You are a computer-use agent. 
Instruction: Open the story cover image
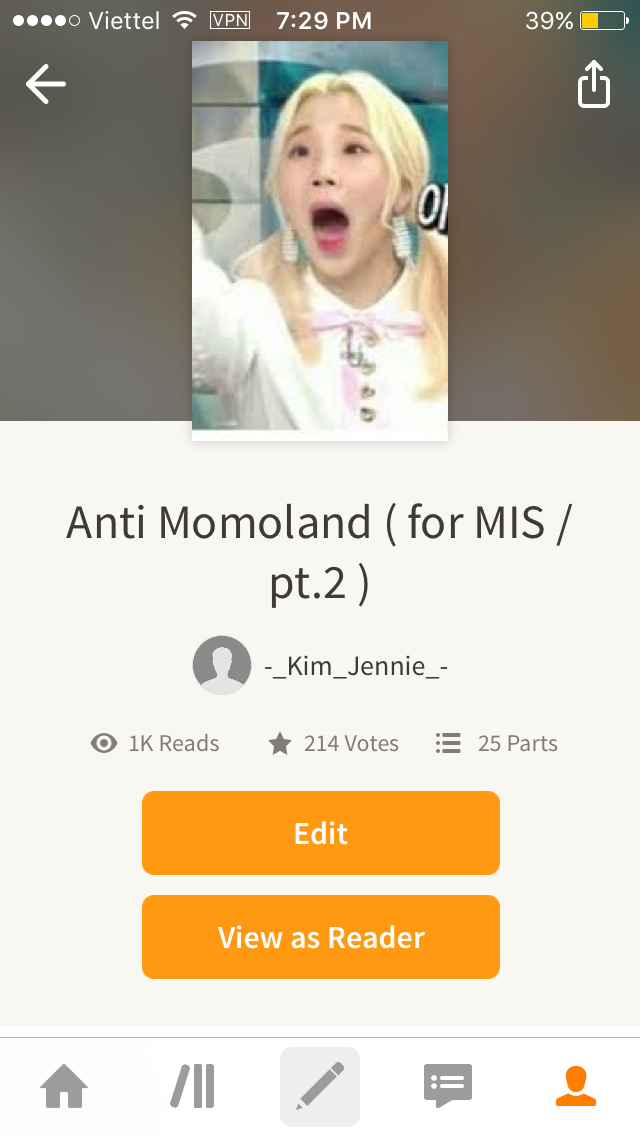point(320,240)
